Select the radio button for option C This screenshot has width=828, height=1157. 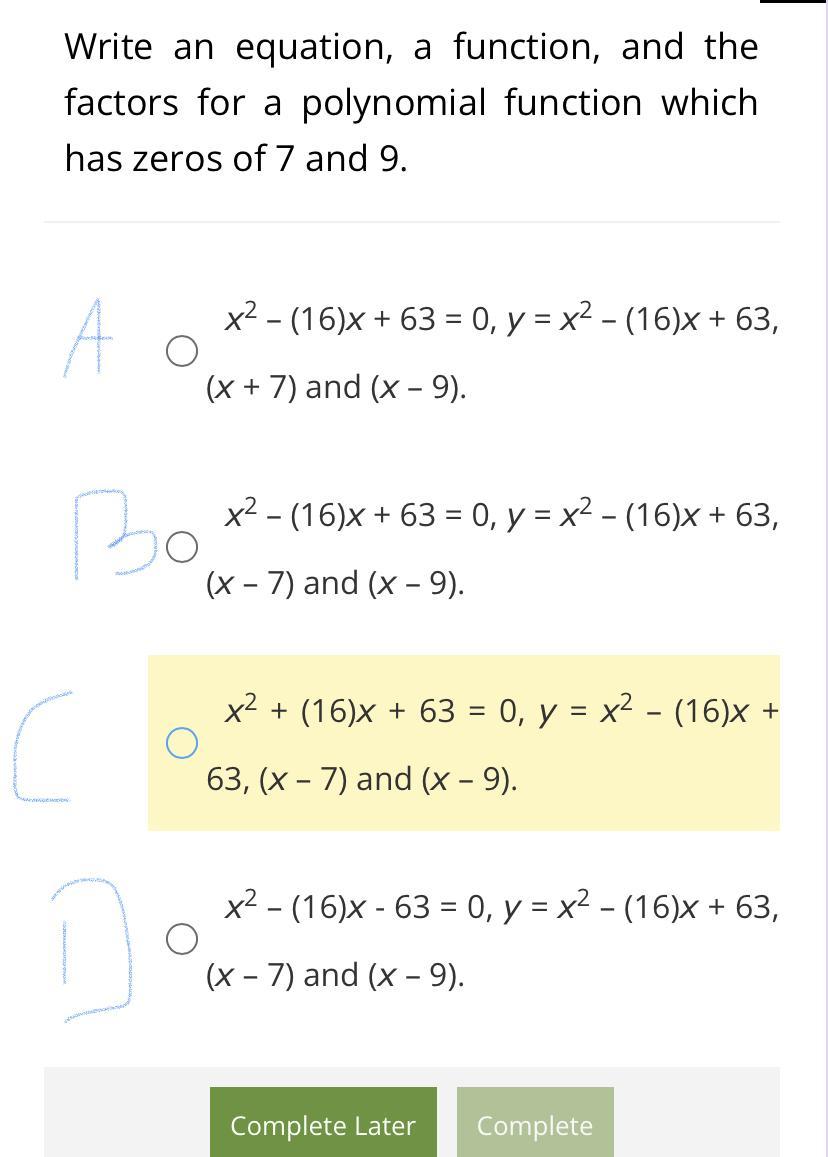[181, 742]
